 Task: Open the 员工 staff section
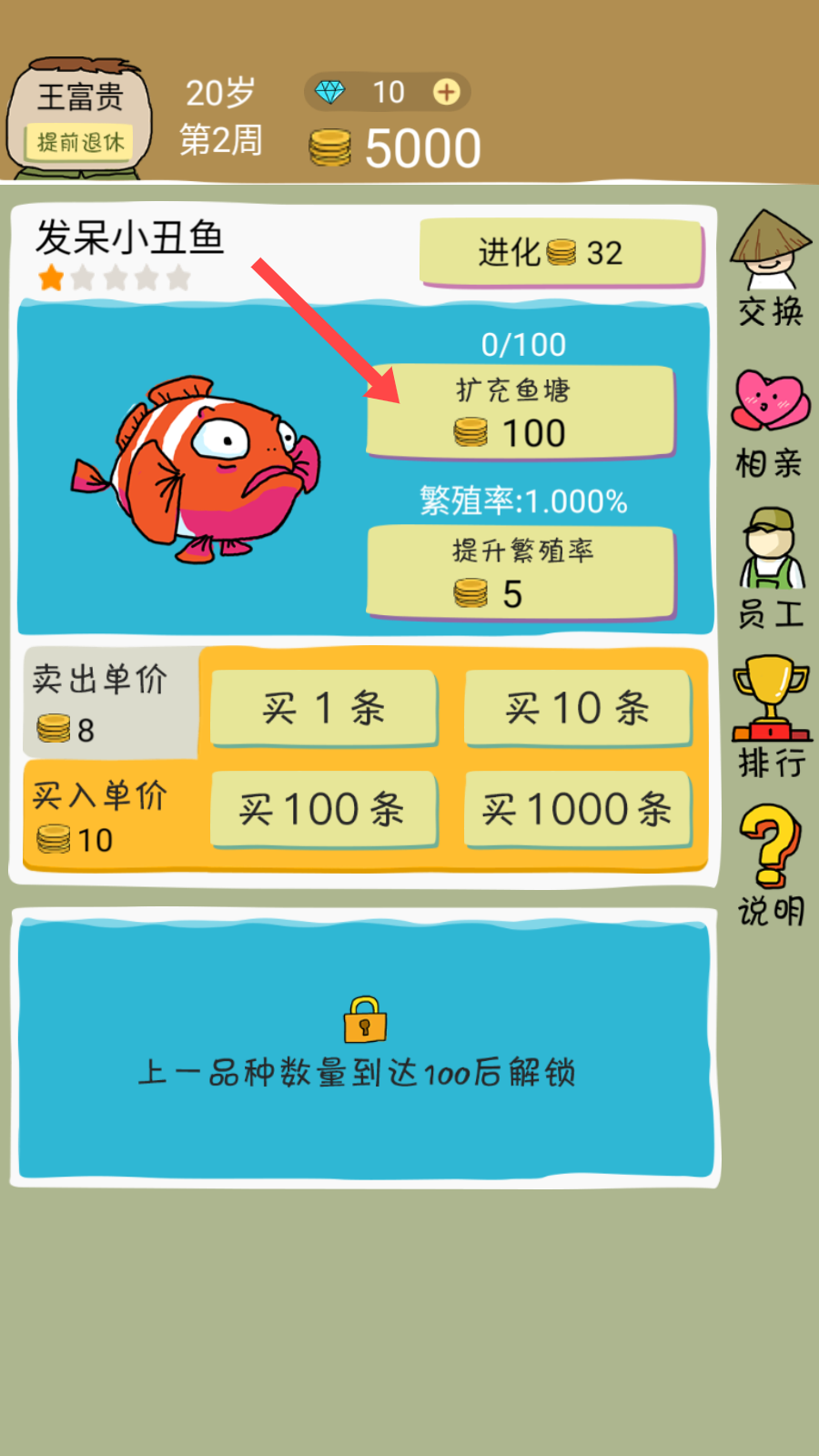click(771, 569)
